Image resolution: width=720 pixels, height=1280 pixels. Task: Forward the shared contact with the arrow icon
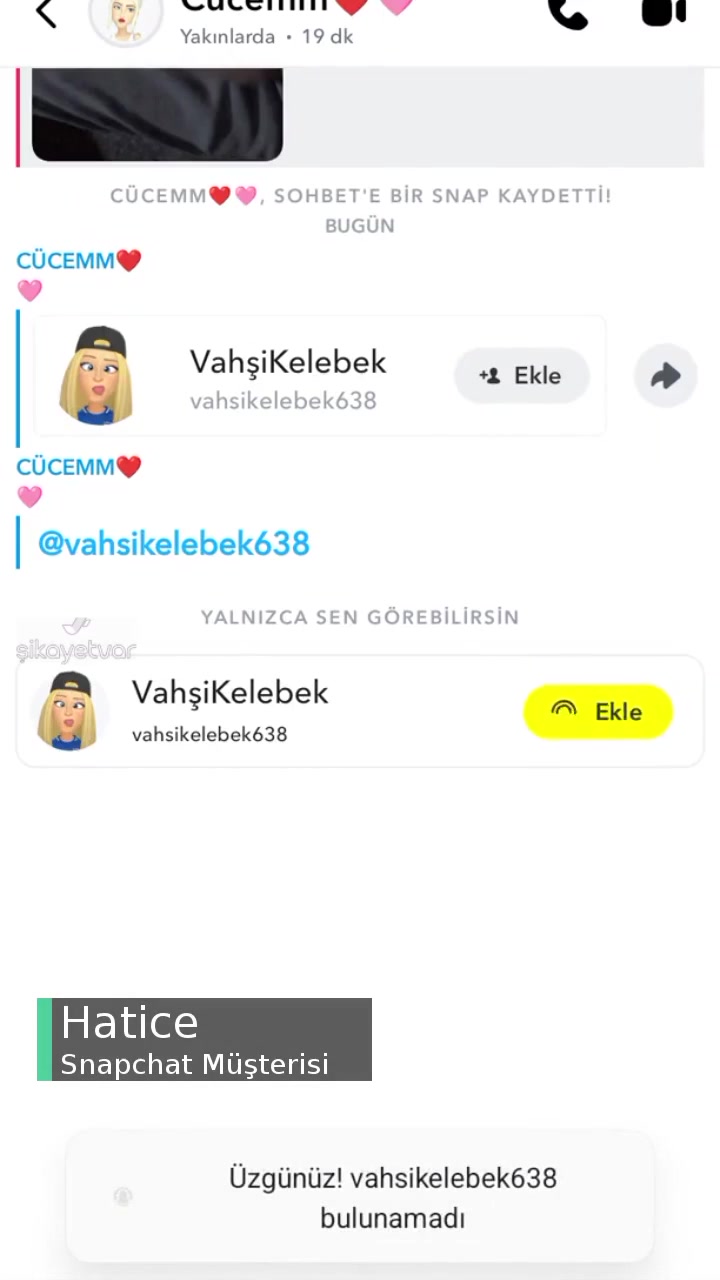(x=665, y=375)
